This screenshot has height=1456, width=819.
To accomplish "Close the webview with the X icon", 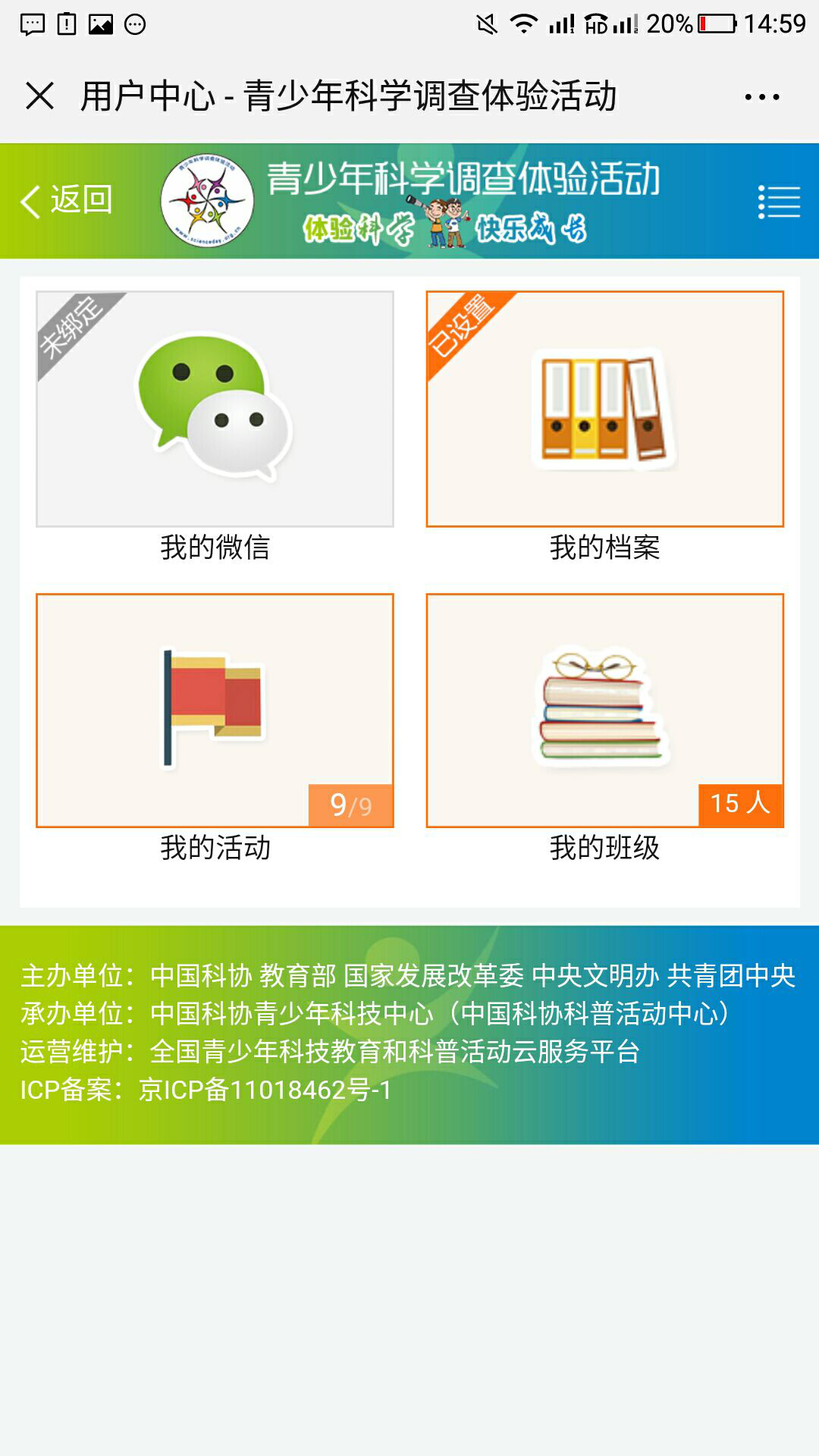I will click(39, 96).
